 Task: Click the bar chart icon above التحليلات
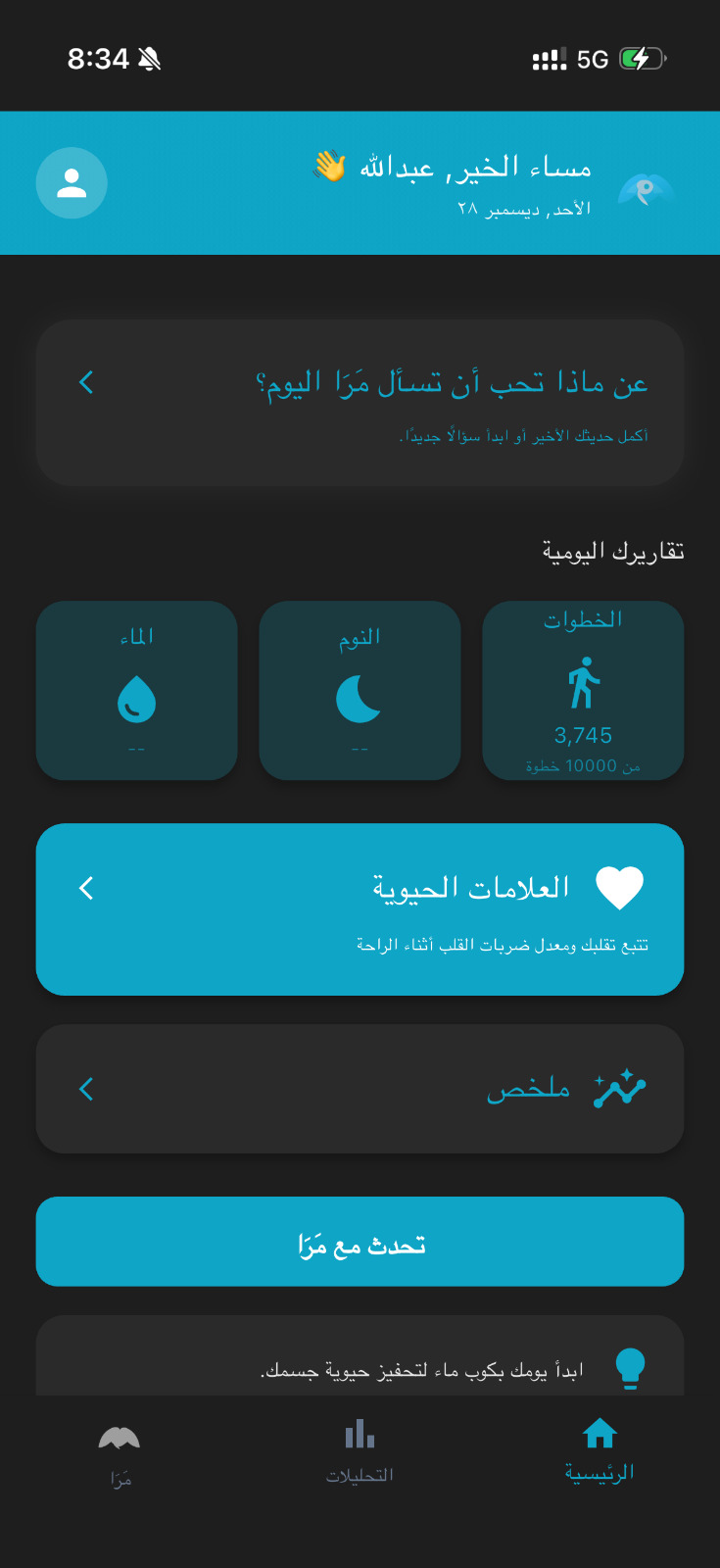click(x=360, y=1433)
